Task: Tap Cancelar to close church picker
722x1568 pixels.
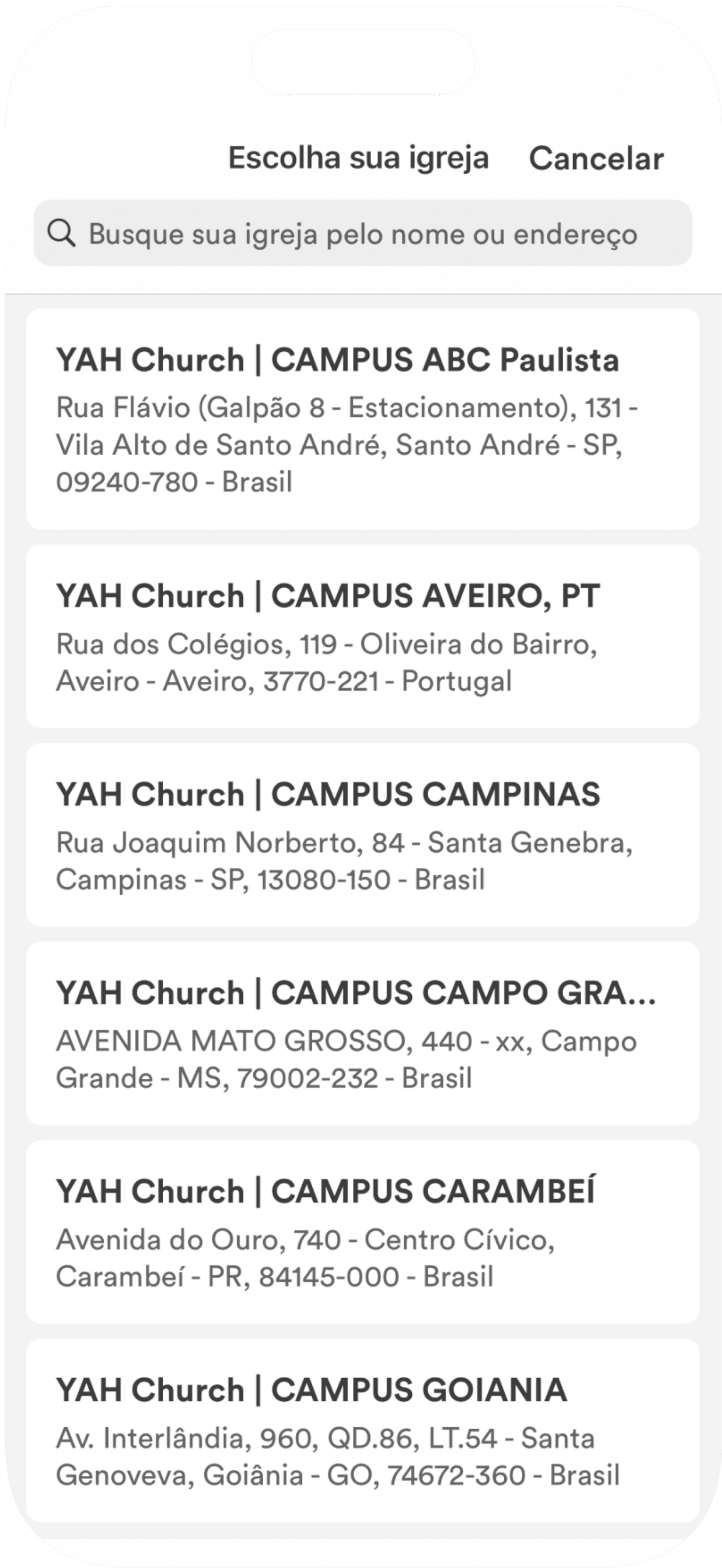Action: tap(595, 159)
